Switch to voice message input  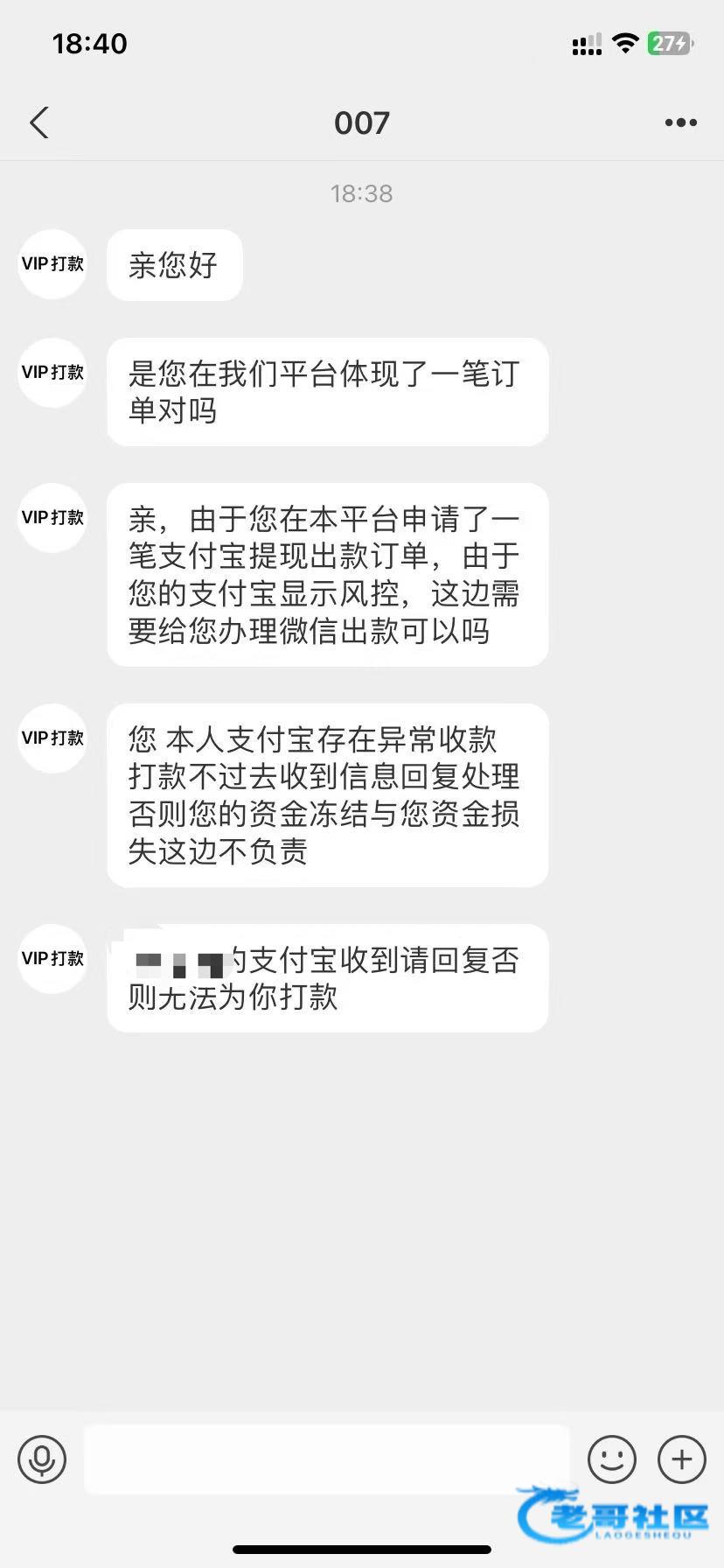pos(42,1459)
